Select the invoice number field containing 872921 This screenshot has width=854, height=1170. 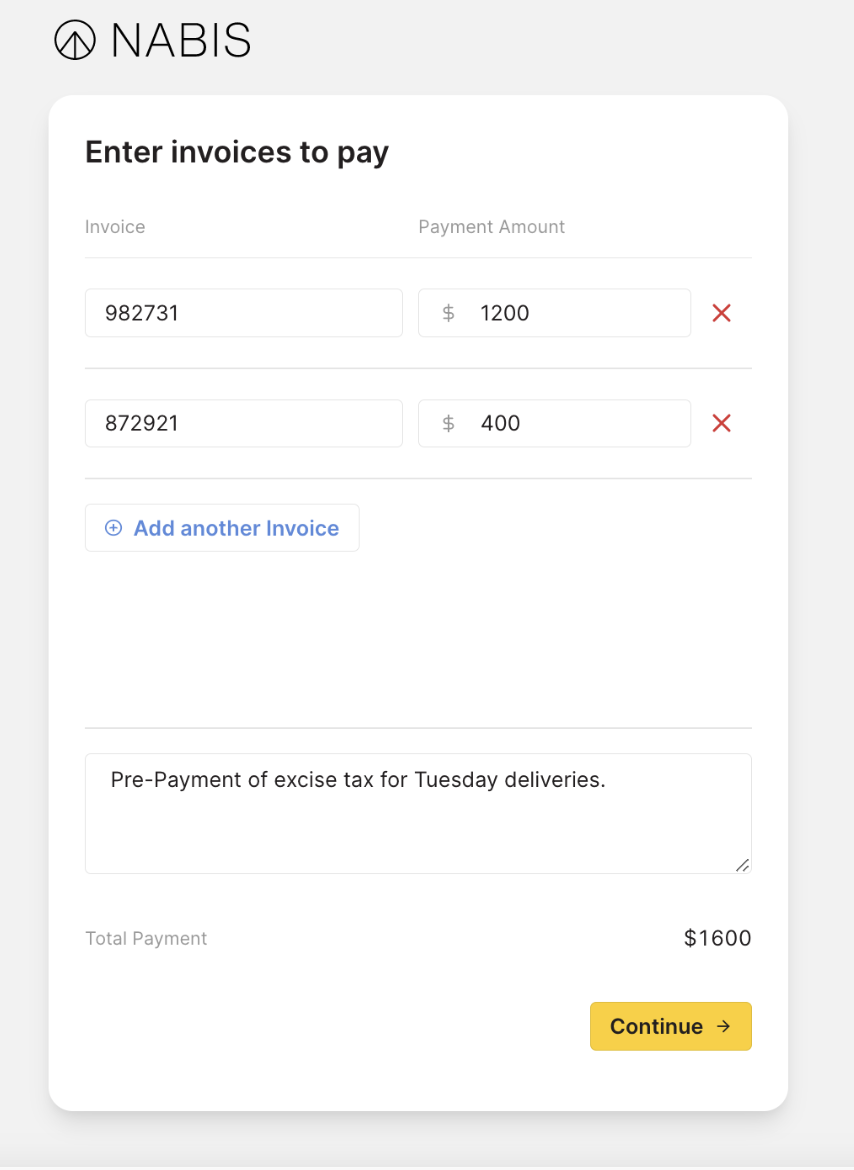point(243,423)
